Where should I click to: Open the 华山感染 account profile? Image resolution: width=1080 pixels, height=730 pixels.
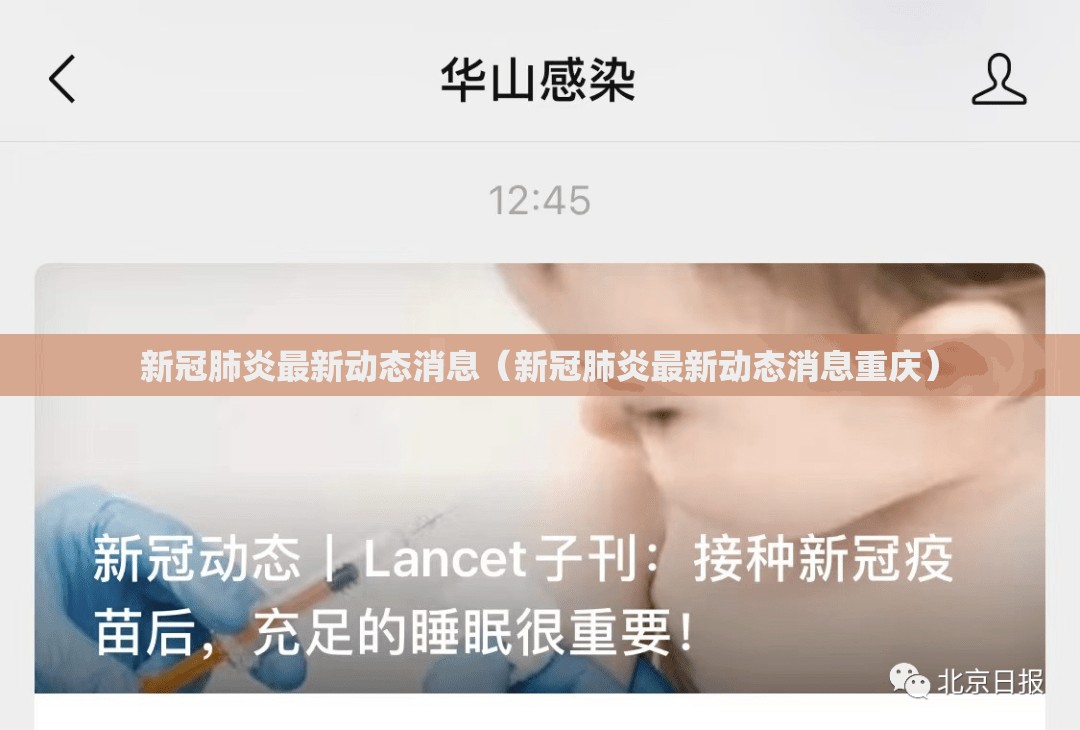(x=998, y=80)
